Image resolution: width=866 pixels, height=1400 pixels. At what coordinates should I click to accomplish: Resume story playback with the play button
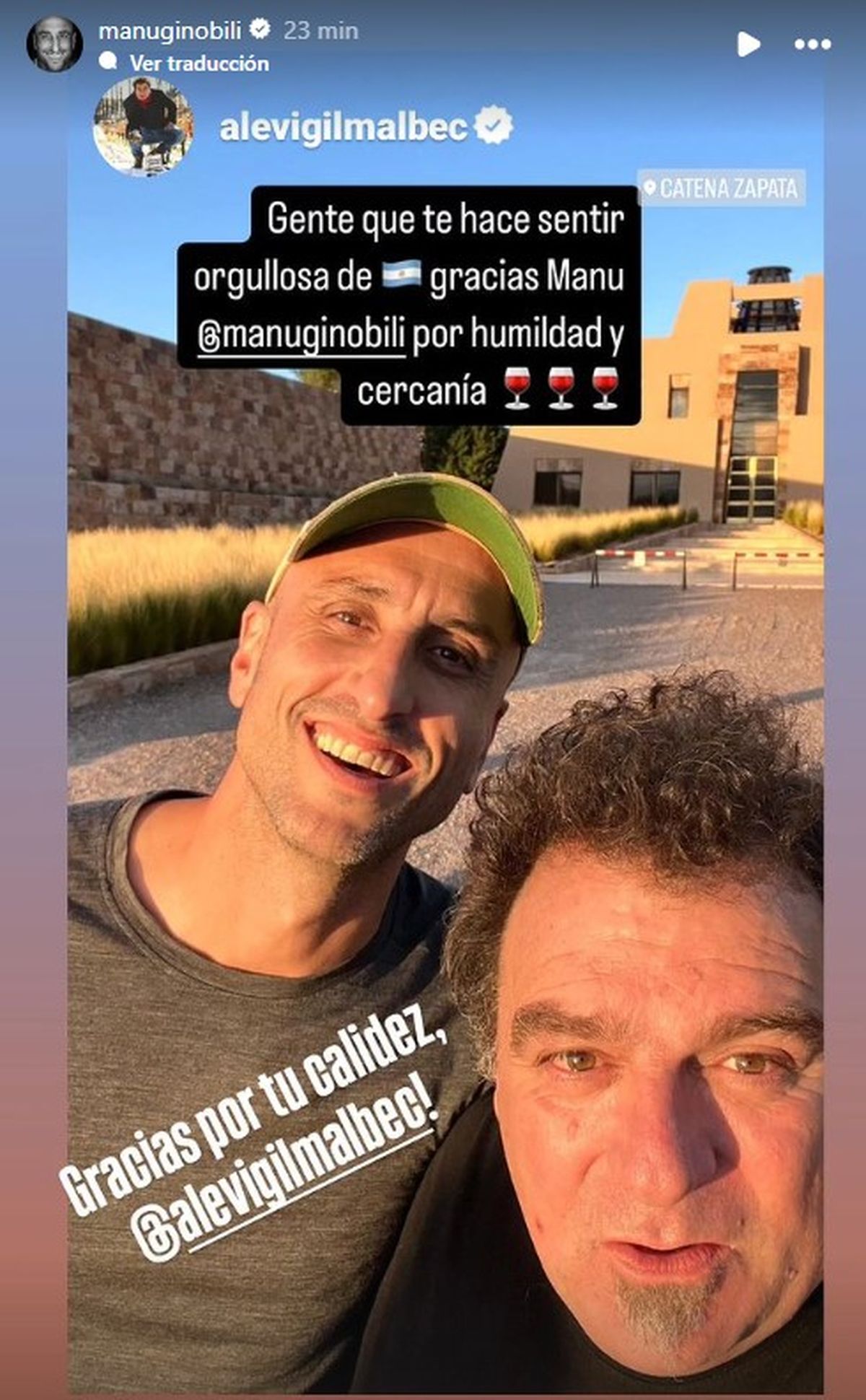point(748,45)
